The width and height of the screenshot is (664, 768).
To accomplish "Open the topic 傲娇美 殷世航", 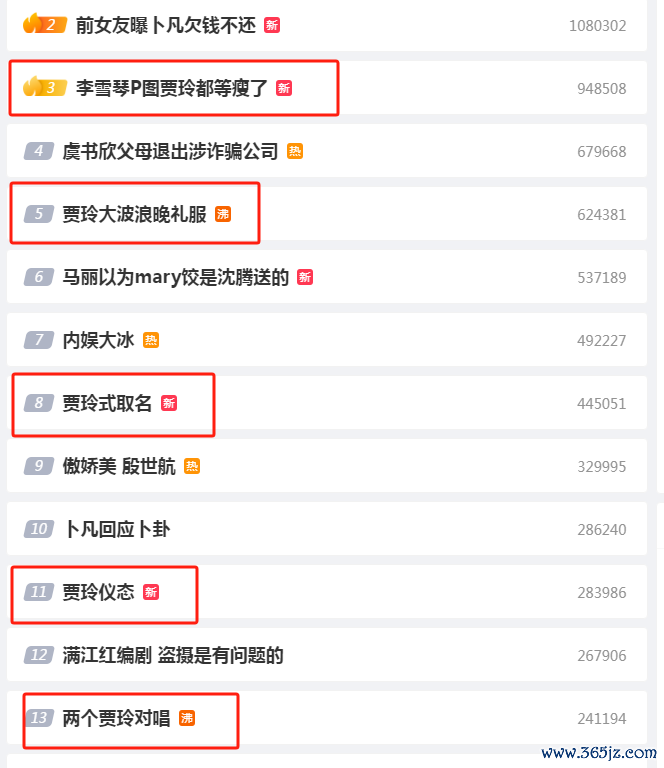I will pos(119,466).
